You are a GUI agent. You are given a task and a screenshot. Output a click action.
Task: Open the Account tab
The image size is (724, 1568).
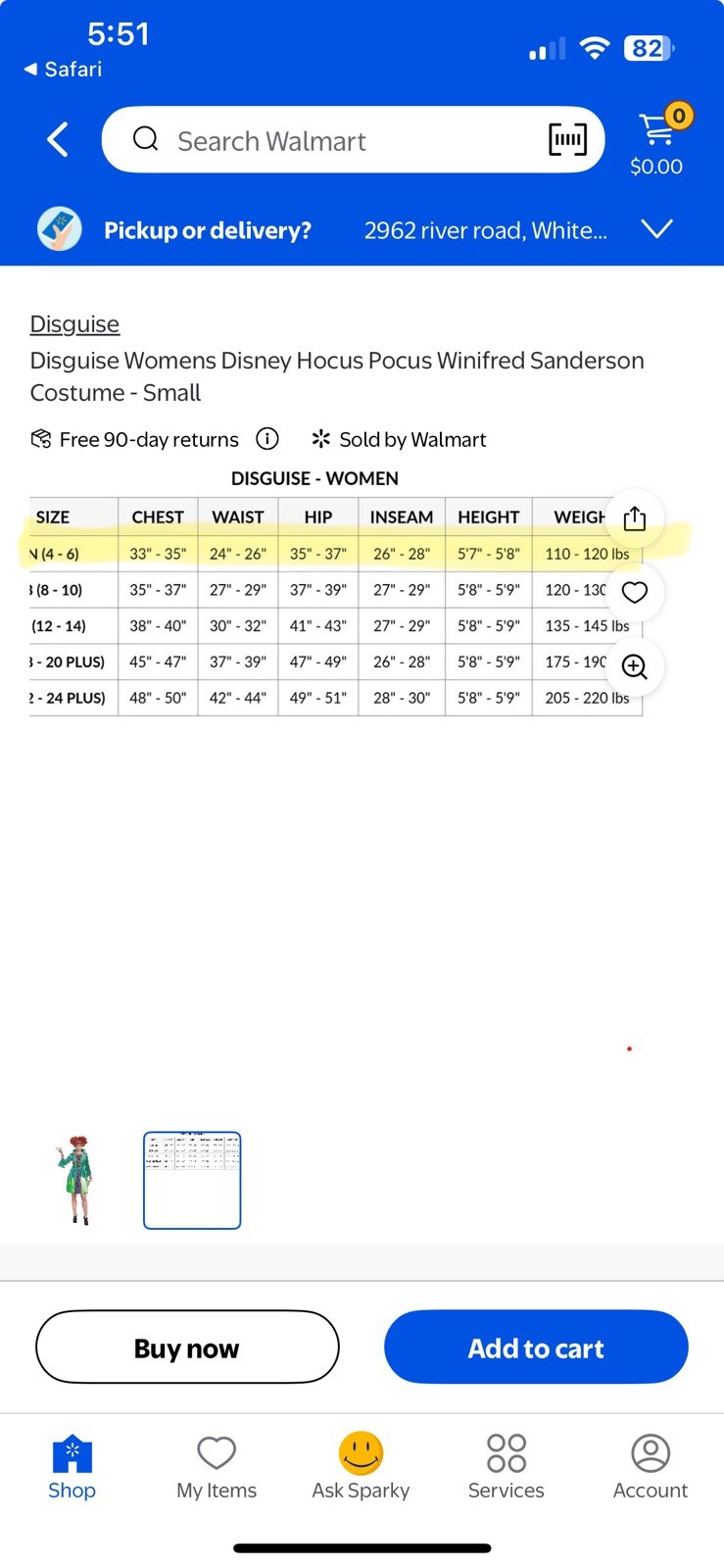[651, 1466]
